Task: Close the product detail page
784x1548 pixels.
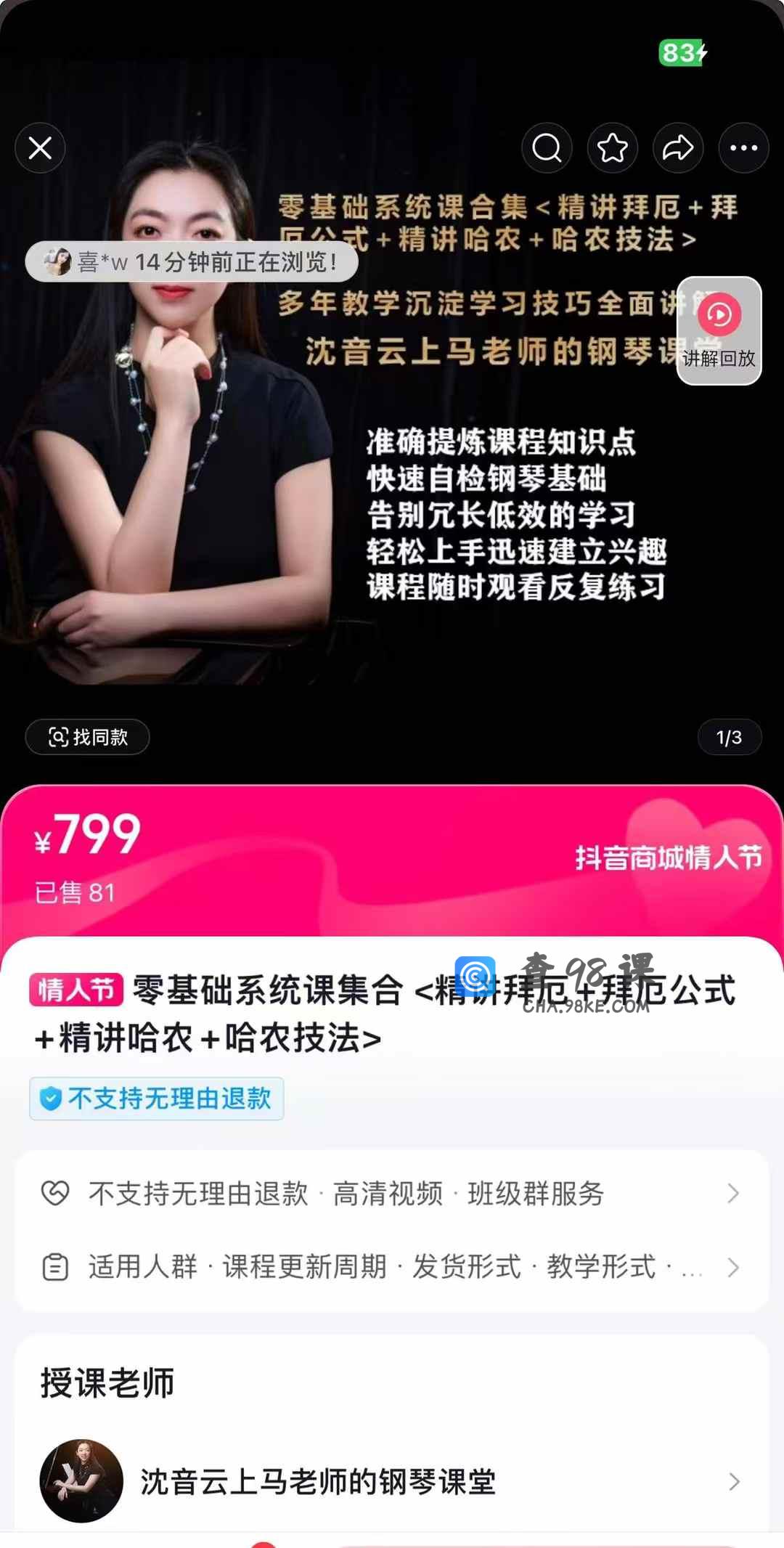Action: point(40,148)
